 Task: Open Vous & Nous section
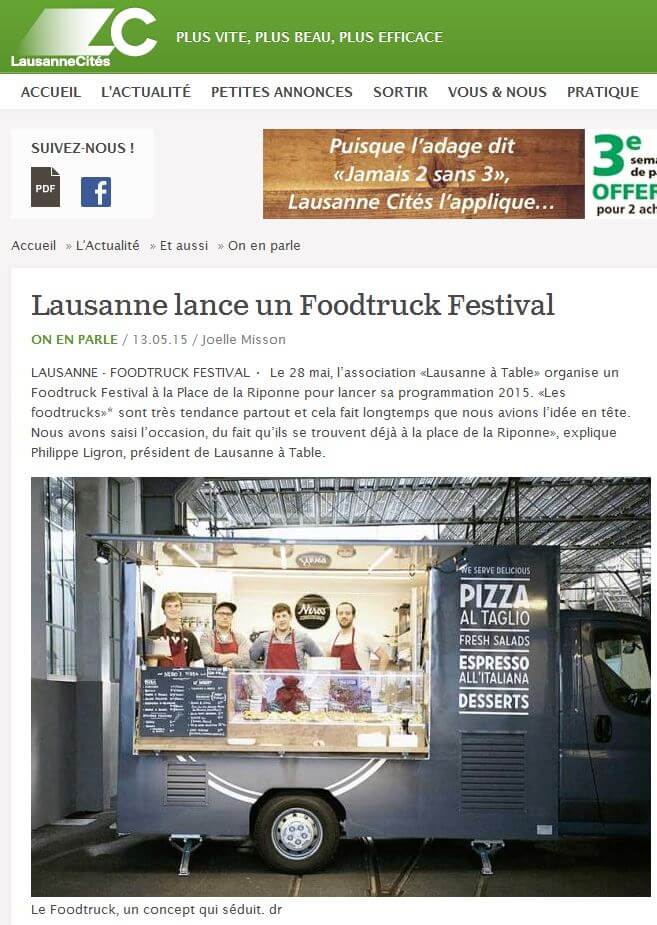pyautogui.click(x=497, y=92)
